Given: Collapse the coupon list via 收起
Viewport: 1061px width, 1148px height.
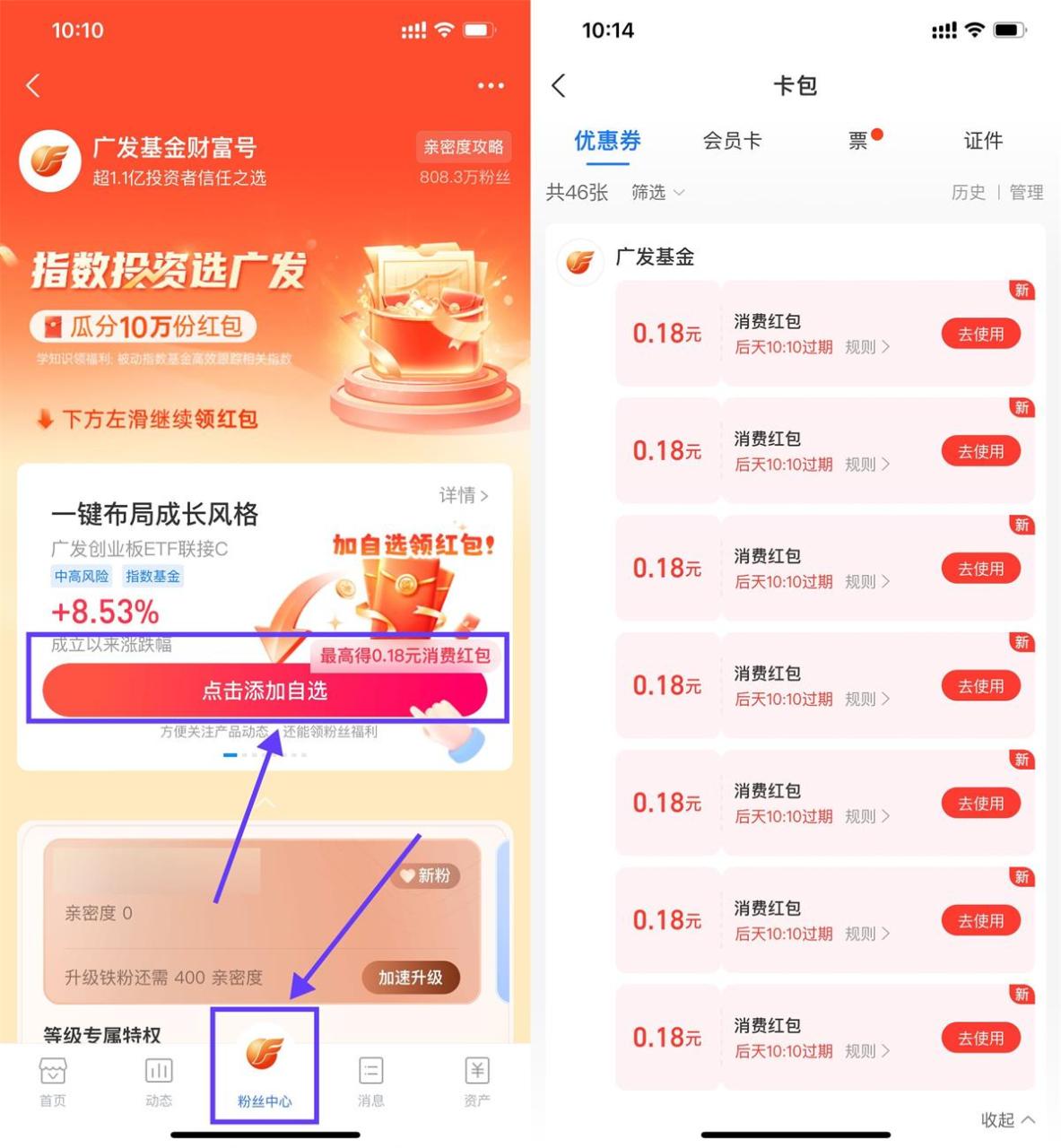Looking at the screenshot, I should pos(1006,1119).
